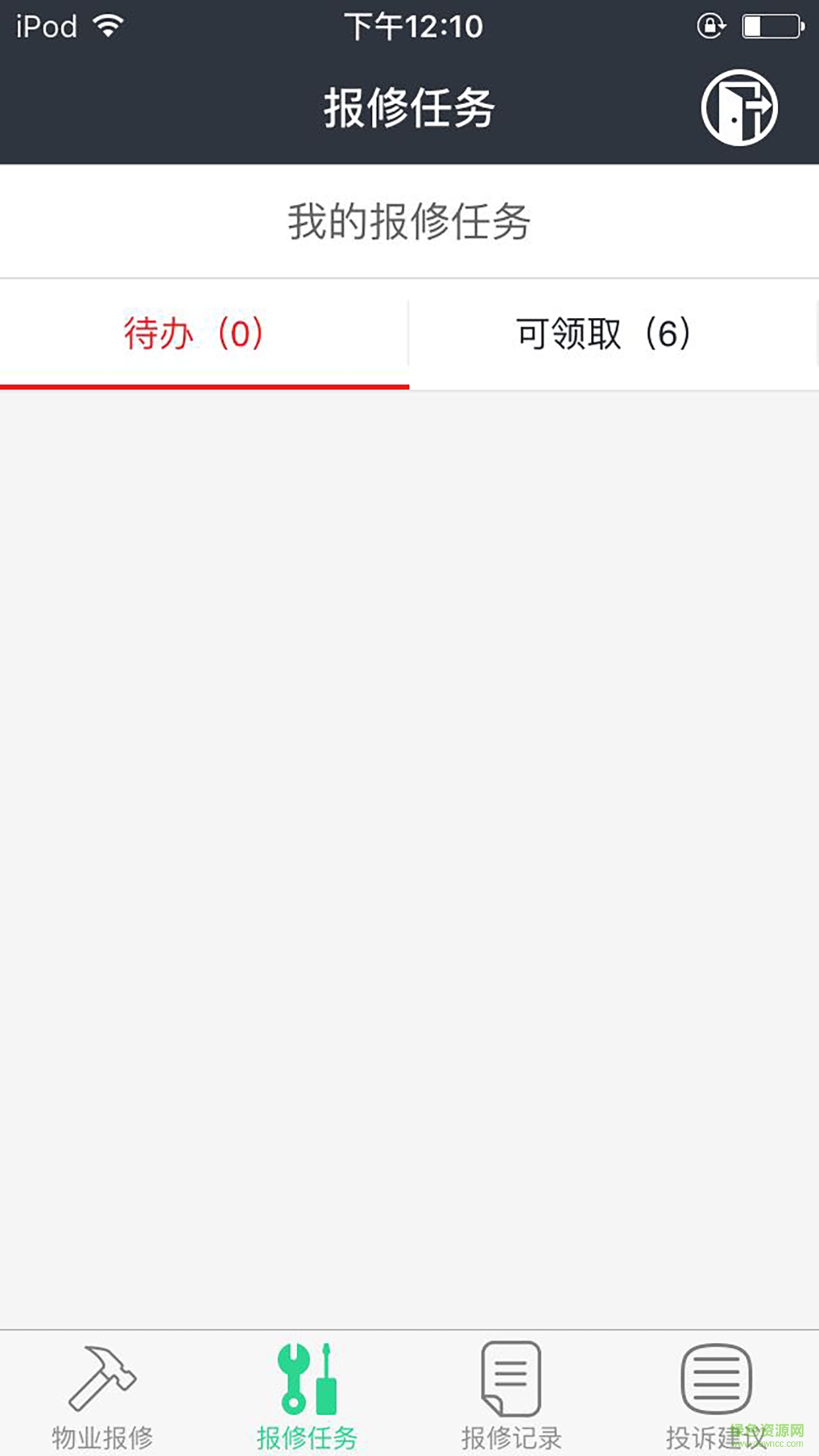
Task: Toggle the red underline tab indicator
Action: pos(204,386)
